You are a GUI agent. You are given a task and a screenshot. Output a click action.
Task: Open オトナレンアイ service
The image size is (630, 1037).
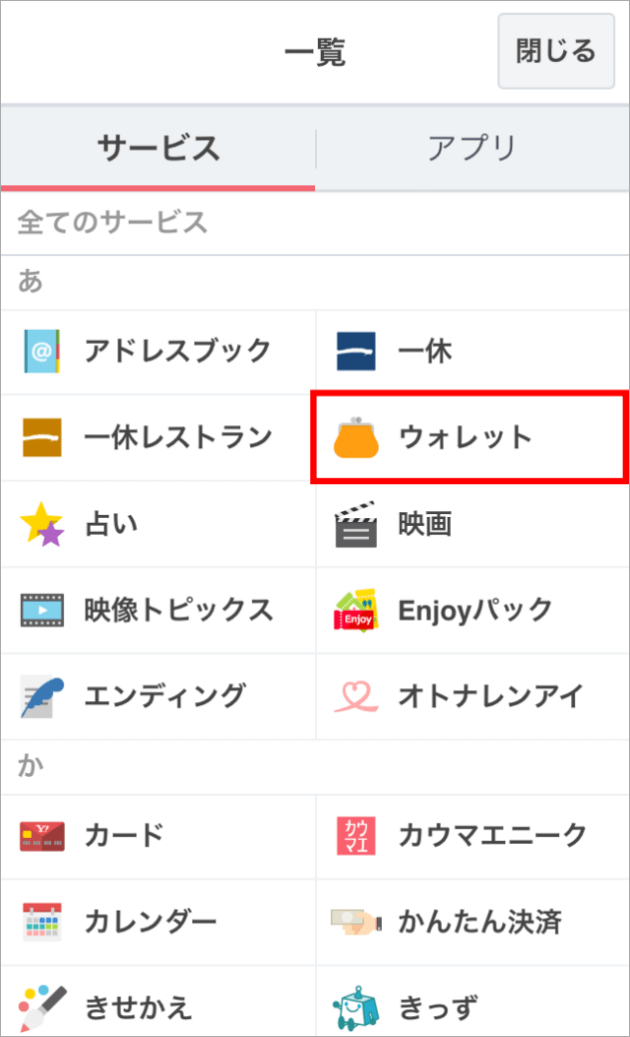tap(472, 697)
